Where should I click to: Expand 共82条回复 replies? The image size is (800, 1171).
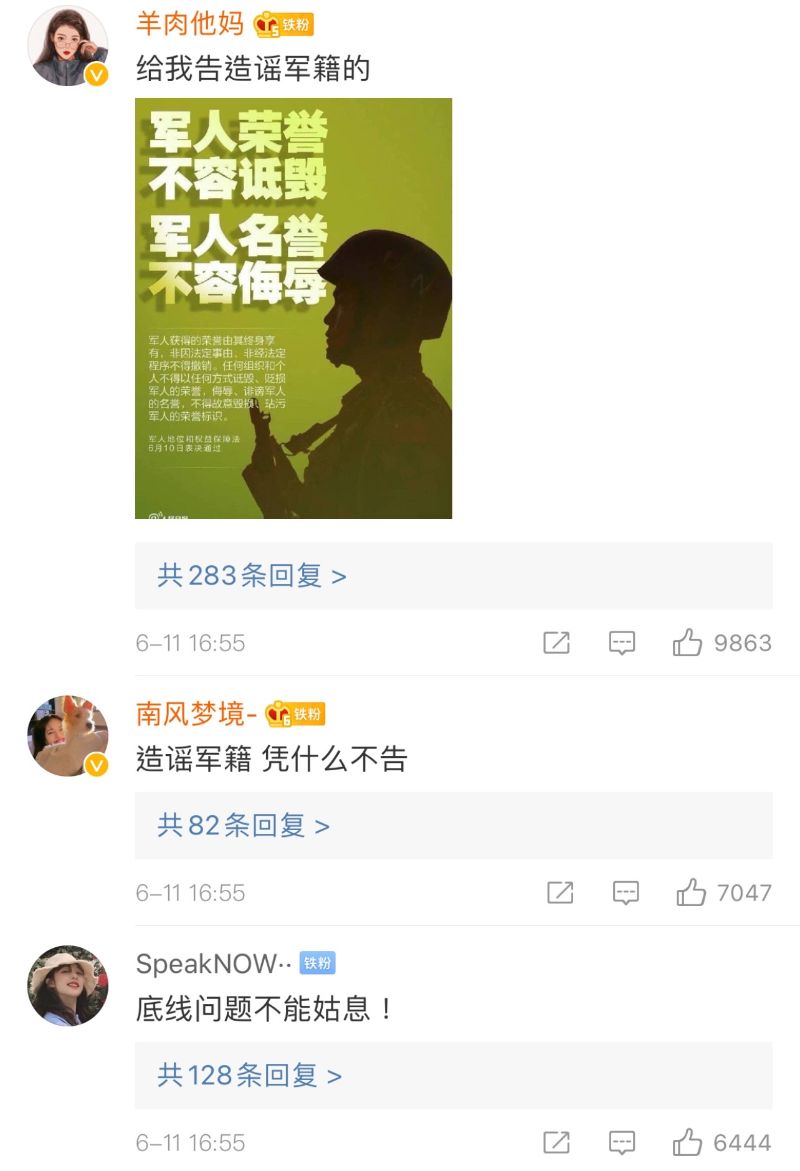coord(243,826)
